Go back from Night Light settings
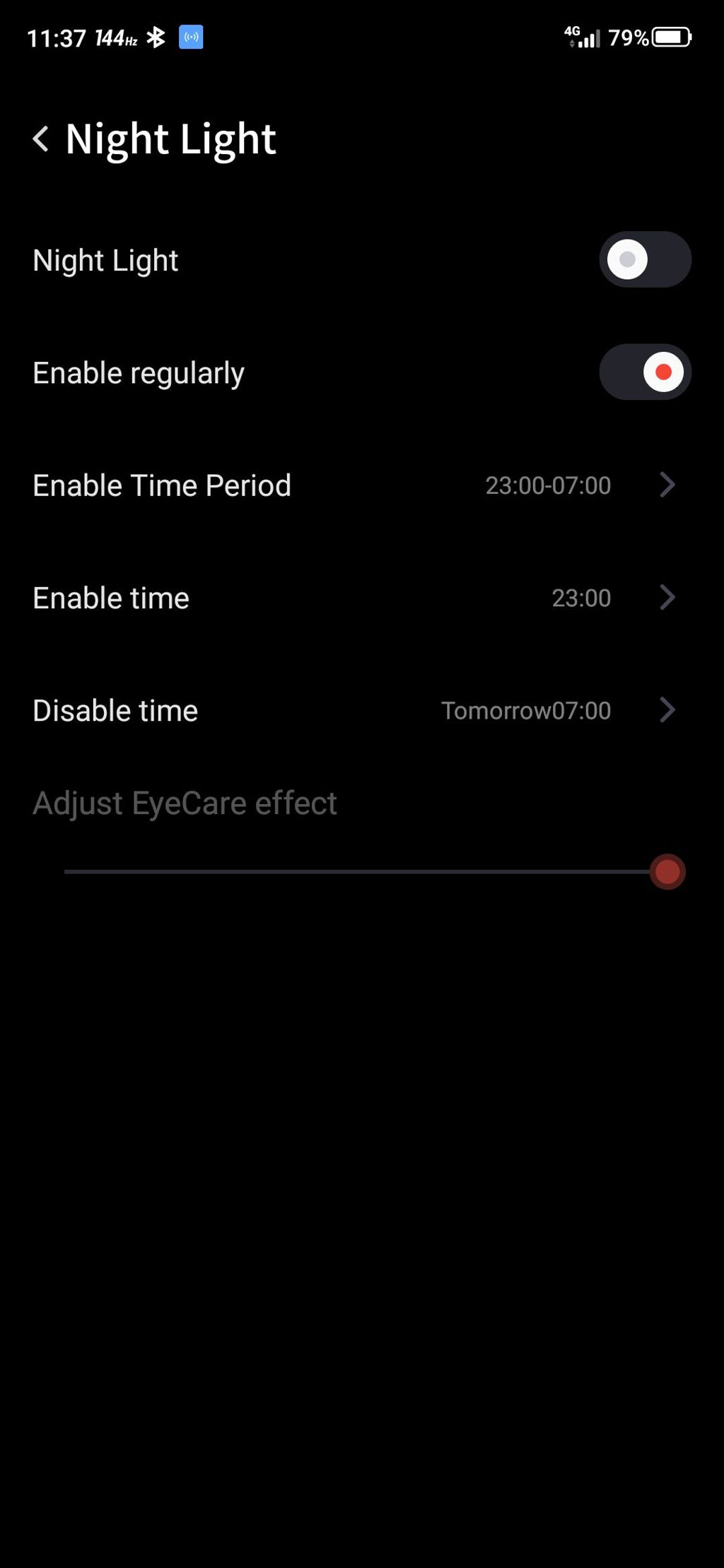The width and height of the screenshot is (724, 1568). pos(41,138)
